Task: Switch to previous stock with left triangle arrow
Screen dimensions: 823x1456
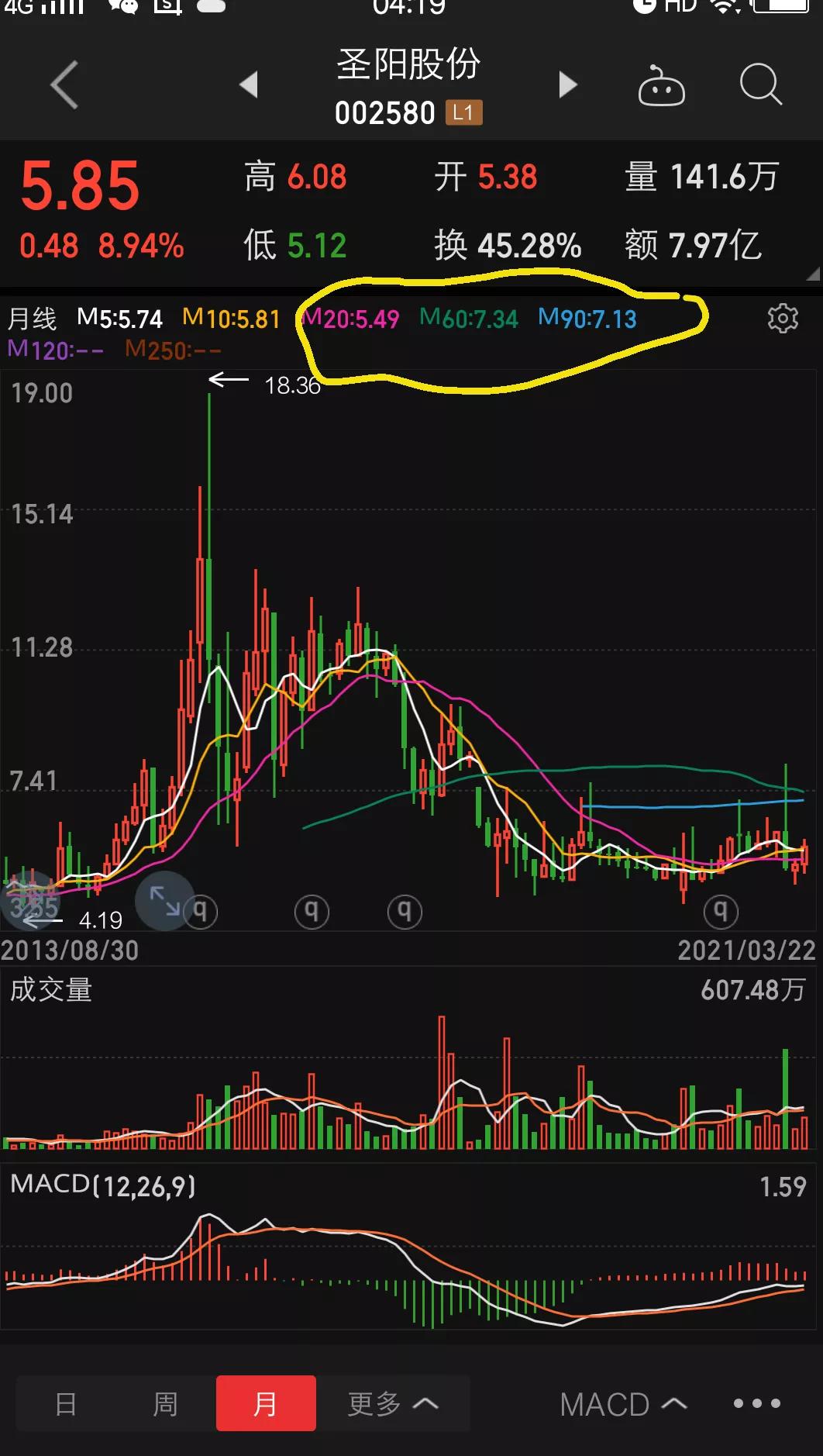Action: pyautogui.click(x=248, y=85)
